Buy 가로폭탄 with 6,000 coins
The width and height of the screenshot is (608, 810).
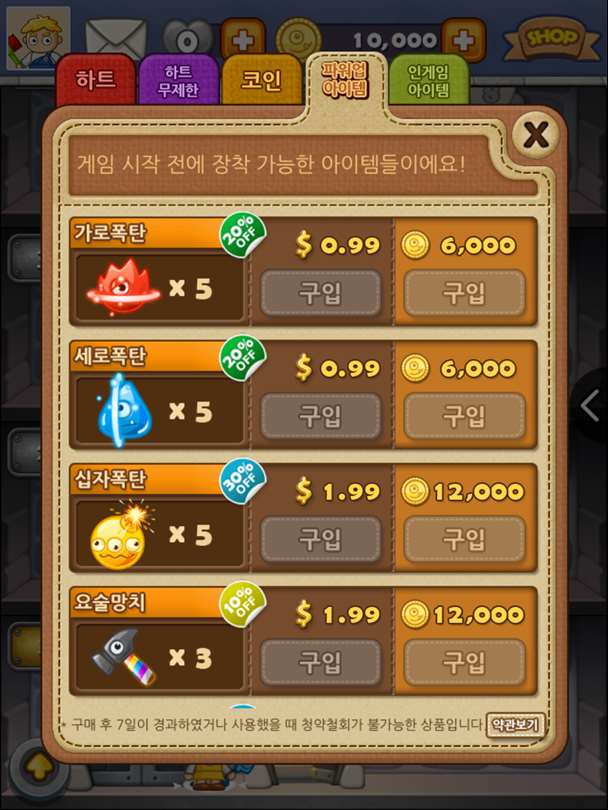pos(465,292)
